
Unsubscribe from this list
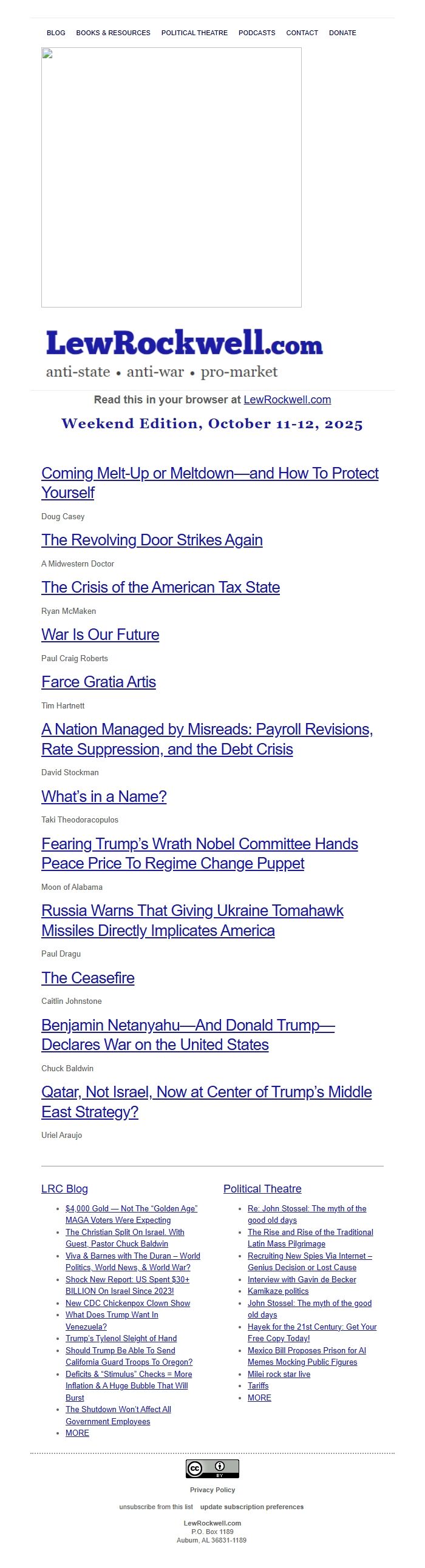156,1507
